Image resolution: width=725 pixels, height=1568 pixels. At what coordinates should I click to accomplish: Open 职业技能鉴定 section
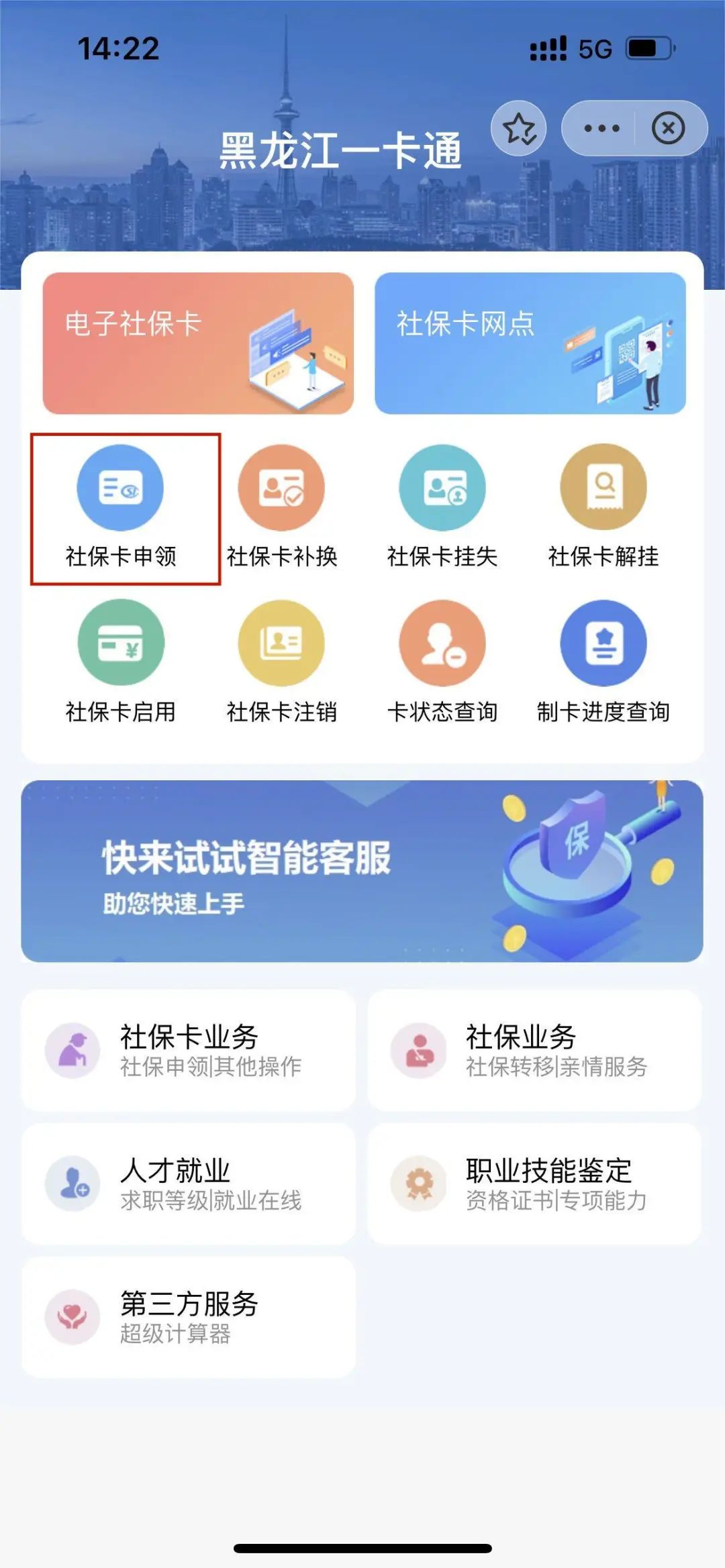pyautogui.click(x=534, y=1184)
